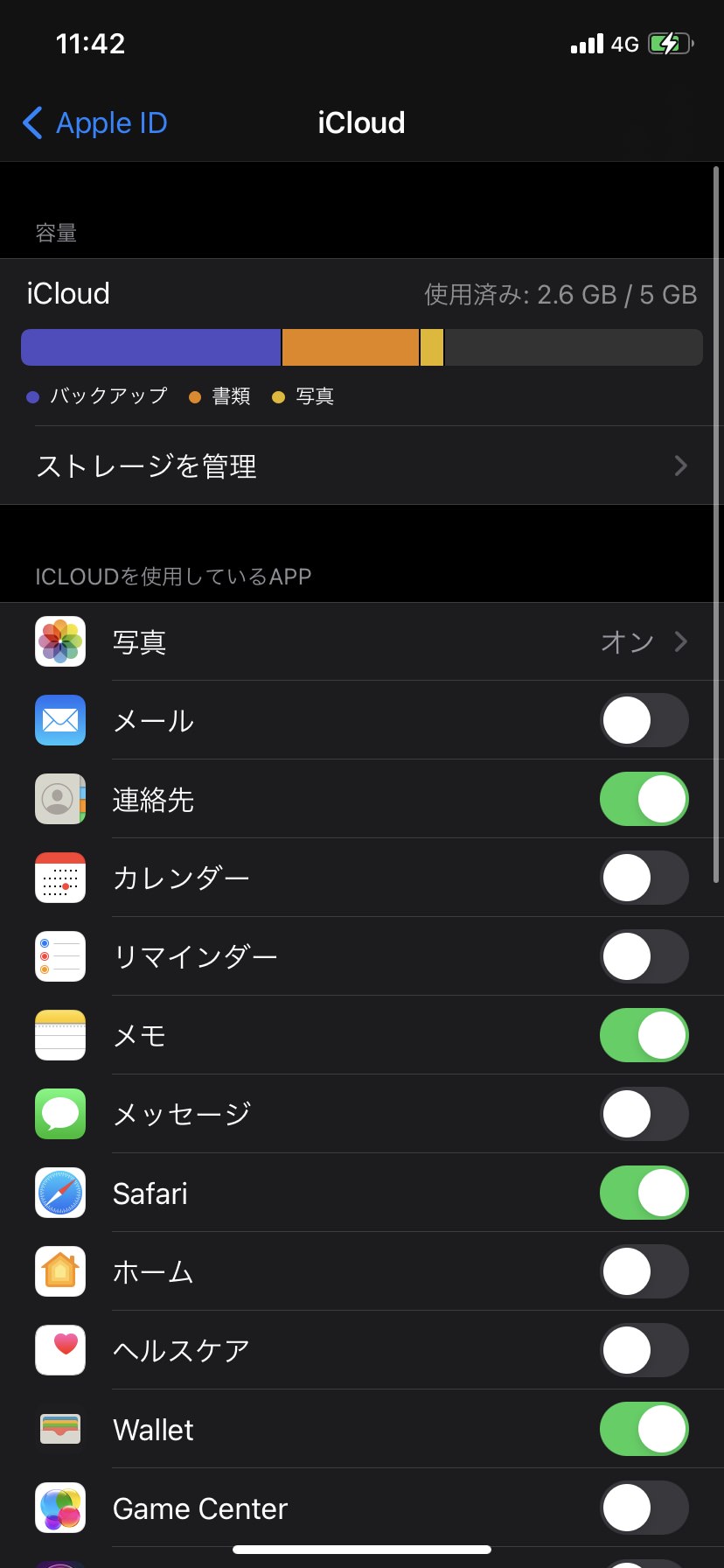Switch on メッセージ toggle
This screenshot has height=1568, width=724.
click(x=644, y=1114)
